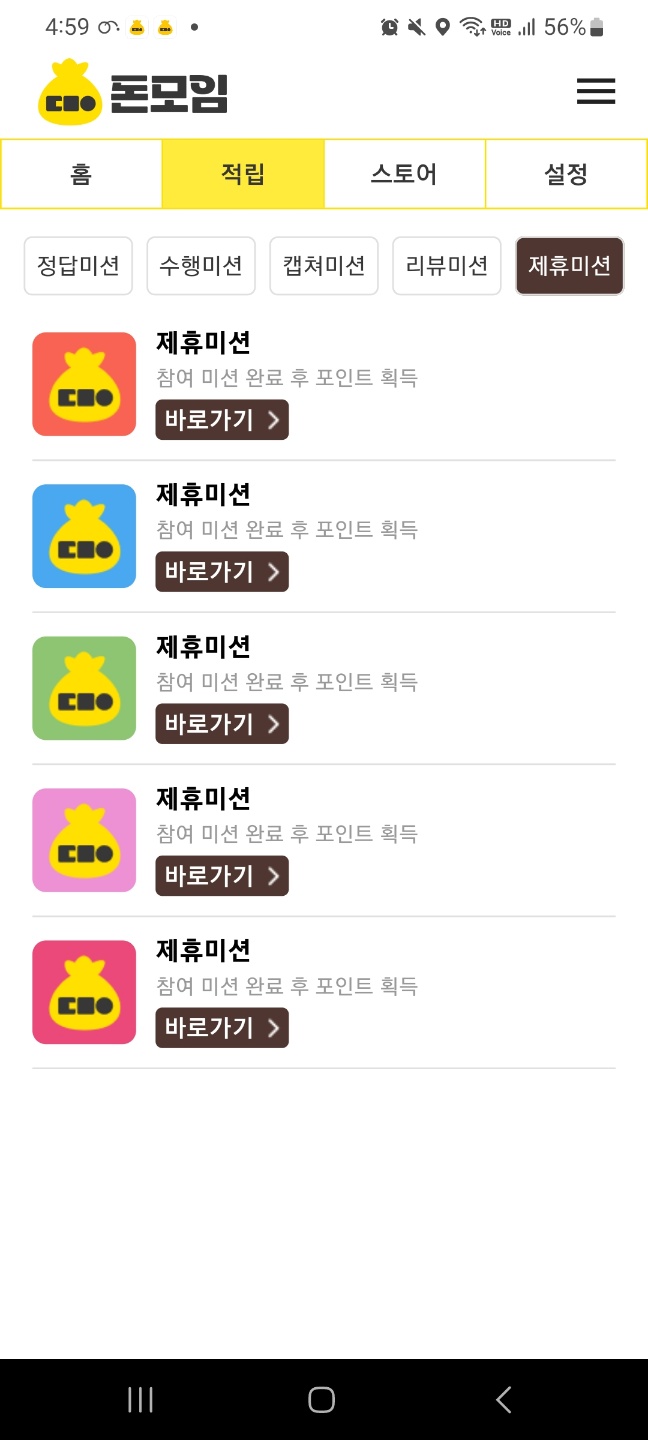
Task: Switch to the 홈 tab
Action: 82,174
